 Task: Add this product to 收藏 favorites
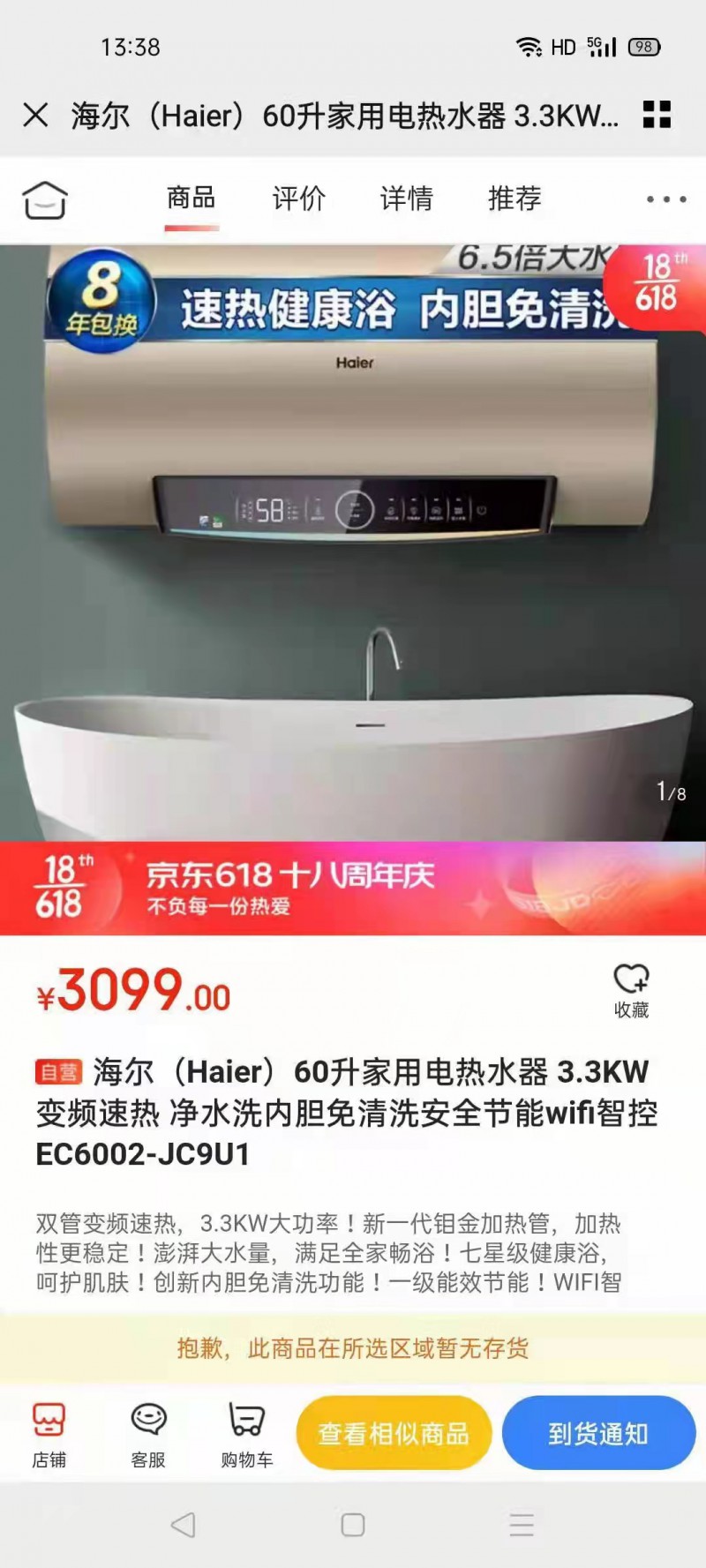click(x=631, y=990)
